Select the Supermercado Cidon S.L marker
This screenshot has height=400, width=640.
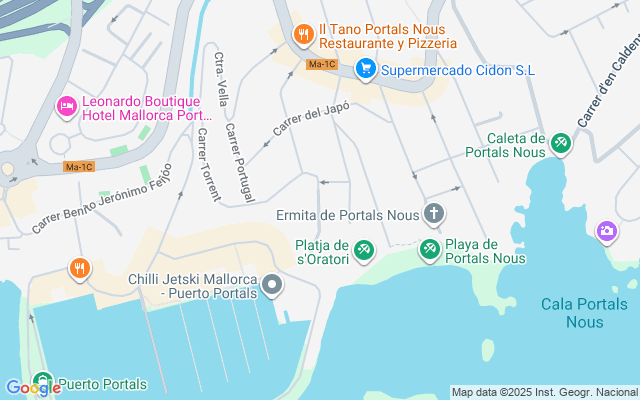(x=366, y=69)
